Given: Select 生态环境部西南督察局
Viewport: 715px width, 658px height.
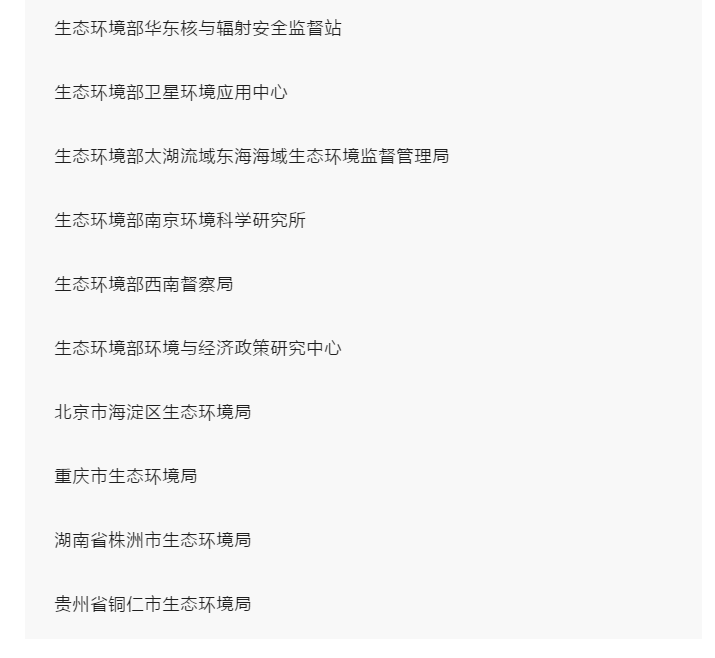Looking at the screenshot, I should pos(144,284).
